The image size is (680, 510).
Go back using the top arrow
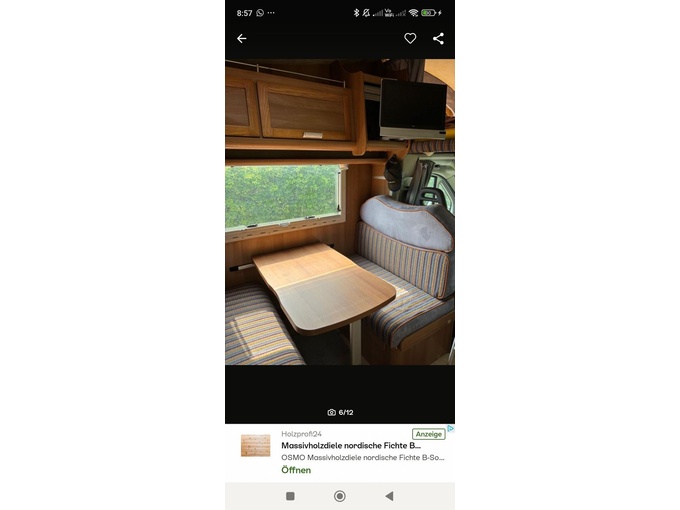pyautogui.click(x=241, y=38)
